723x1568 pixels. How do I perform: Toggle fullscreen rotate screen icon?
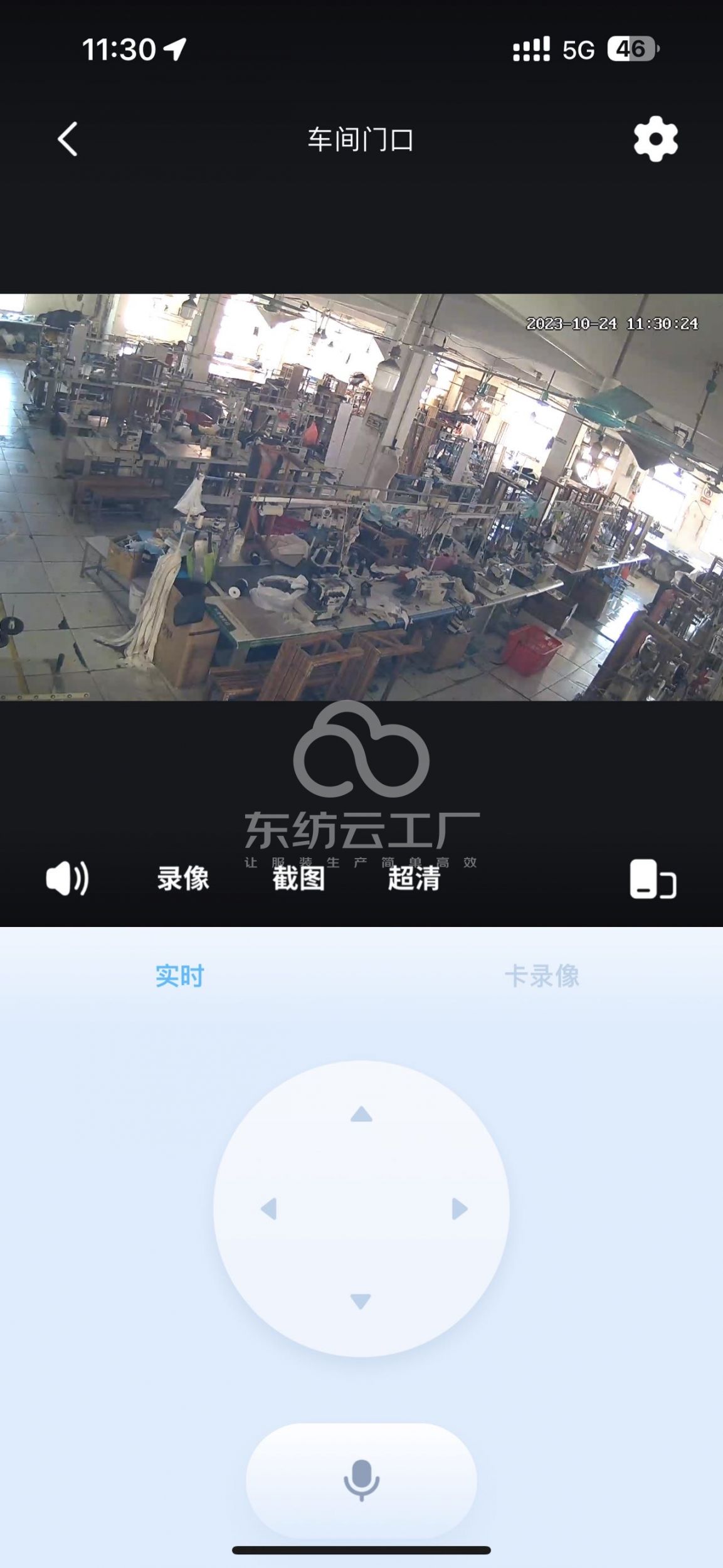coord(653,879)
